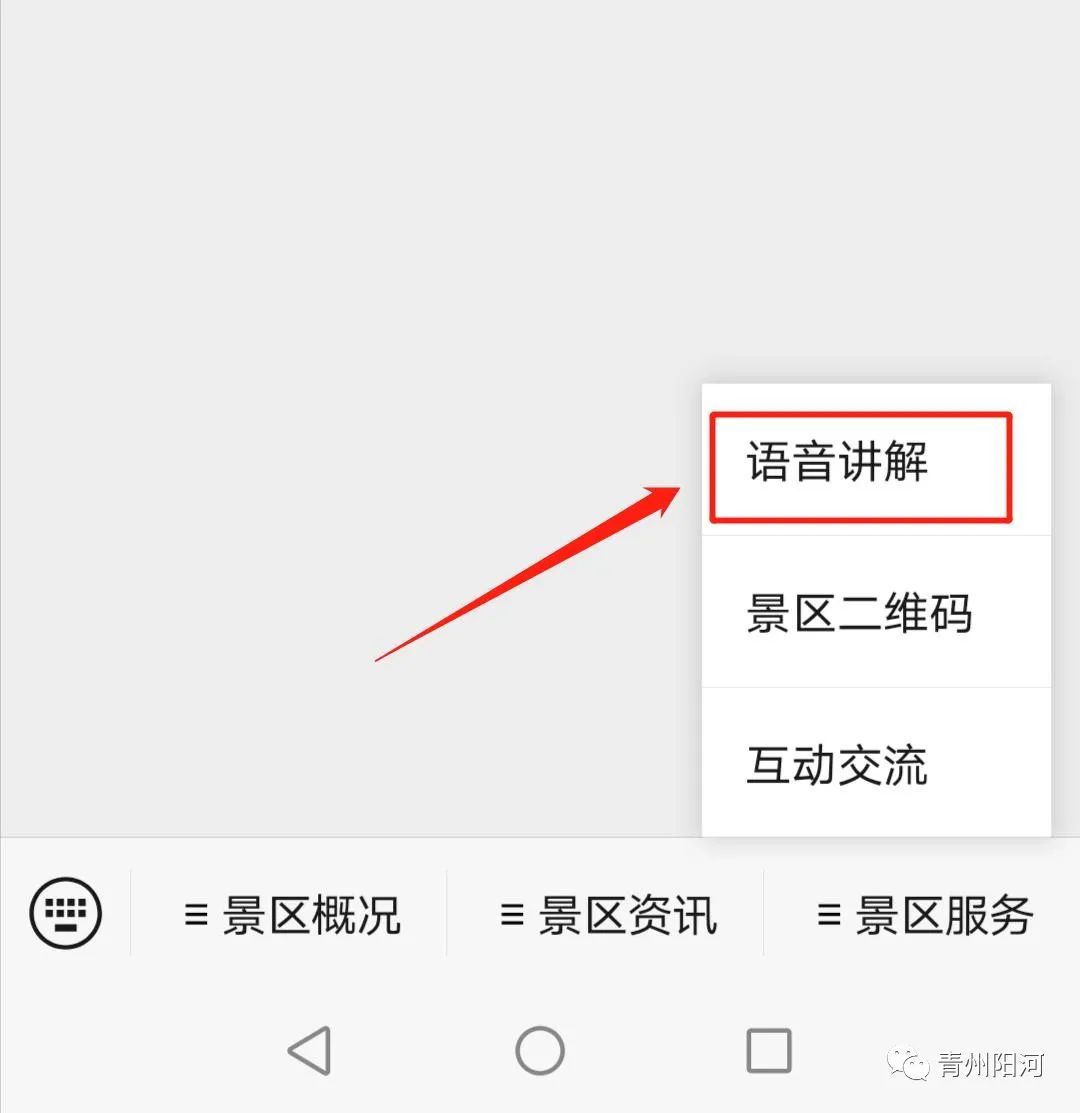Tap the 景区服务 menu button
This screenshot has width=1080, height=1113.
(924, 915)
